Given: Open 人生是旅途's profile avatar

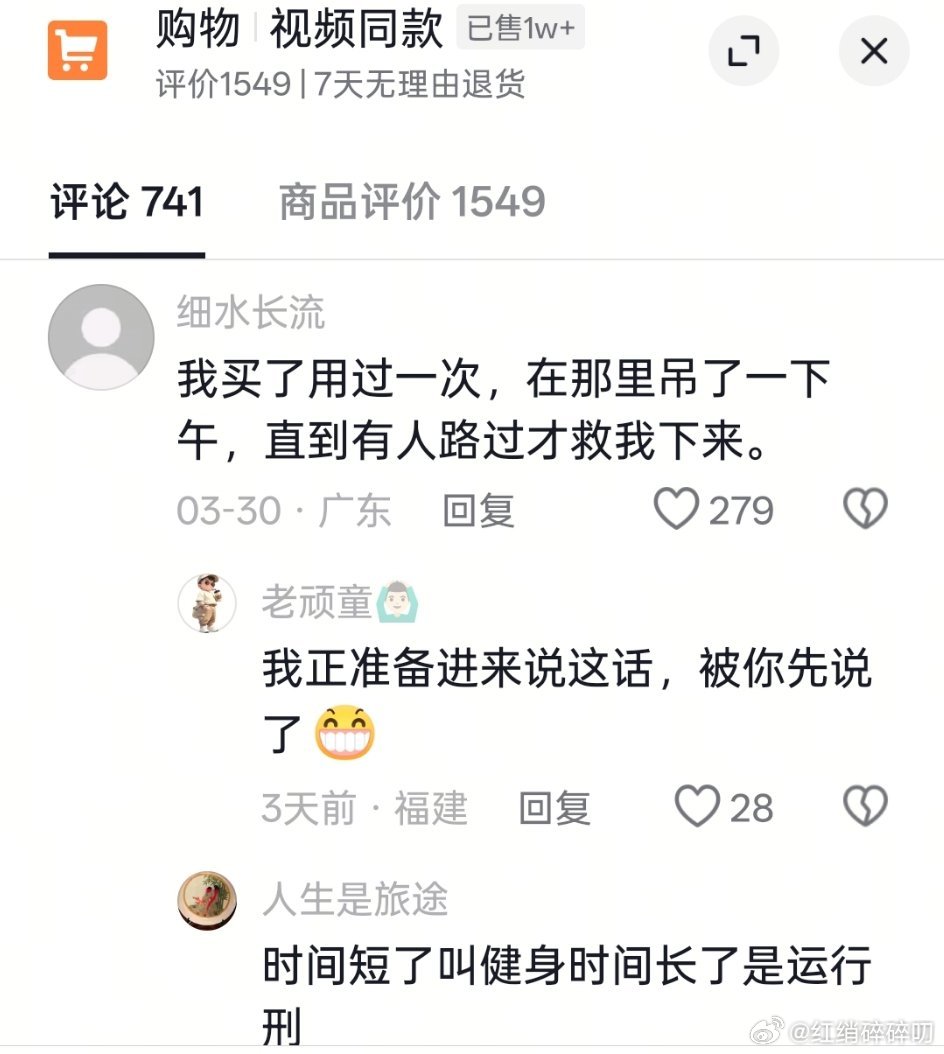Looking at the screenshot, I should (206, 899).
